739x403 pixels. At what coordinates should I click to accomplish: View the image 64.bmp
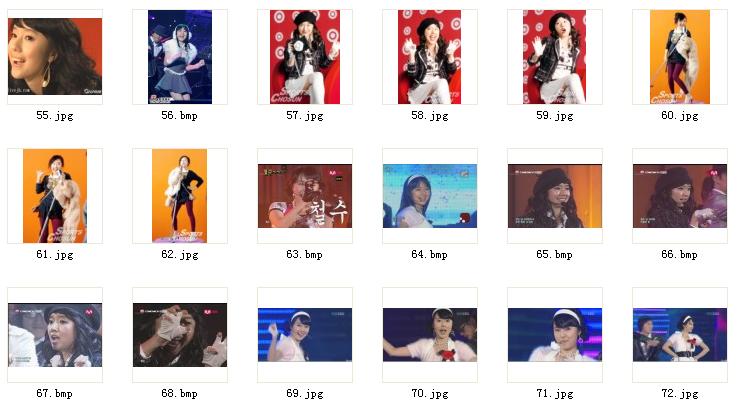click(x=429, y=196)
